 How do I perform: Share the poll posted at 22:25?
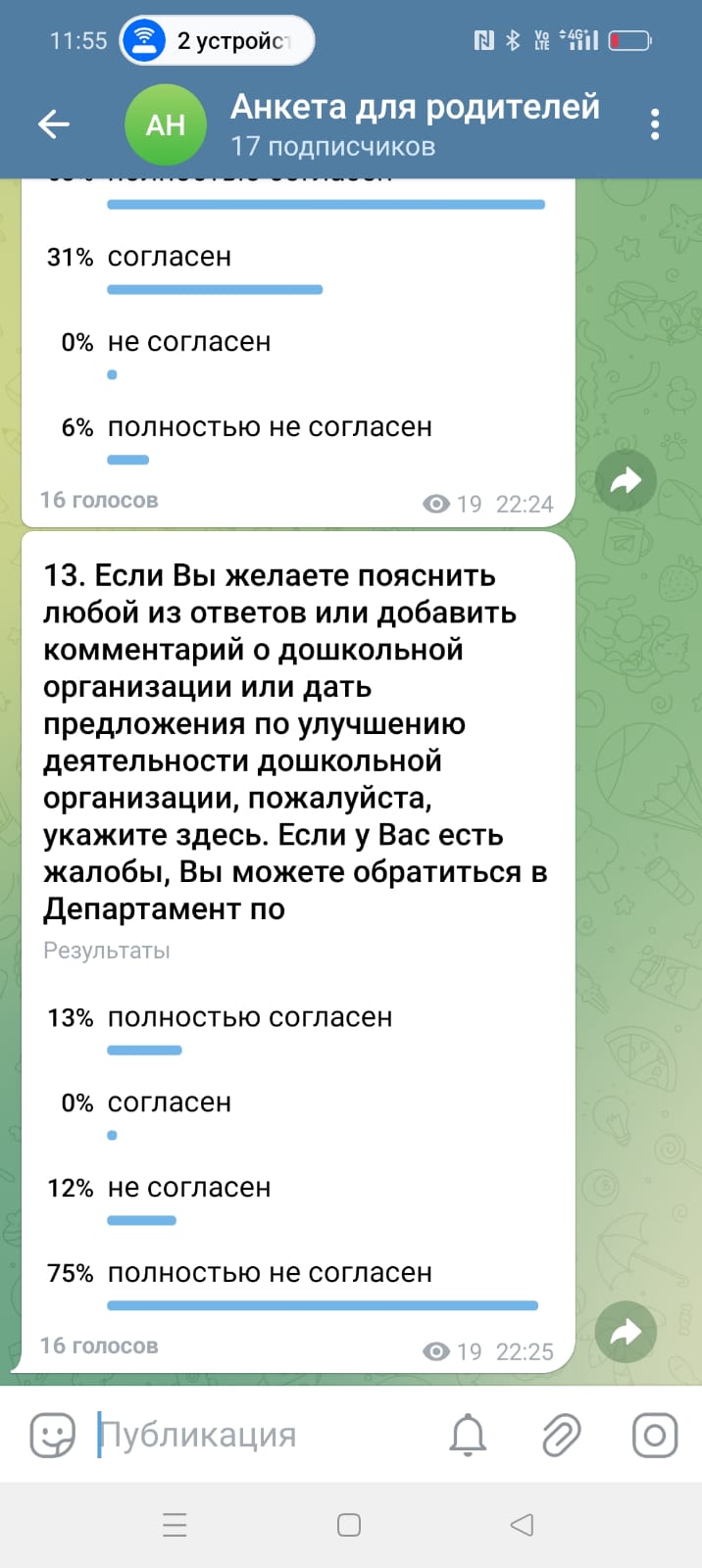[x=626, y=1332]
